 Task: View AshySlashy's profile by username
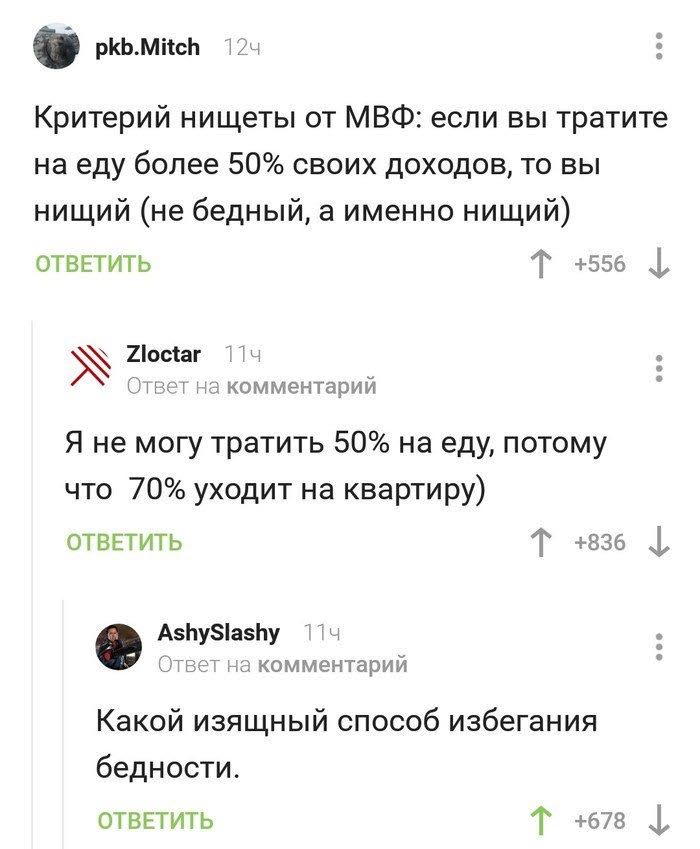(219, 632)
